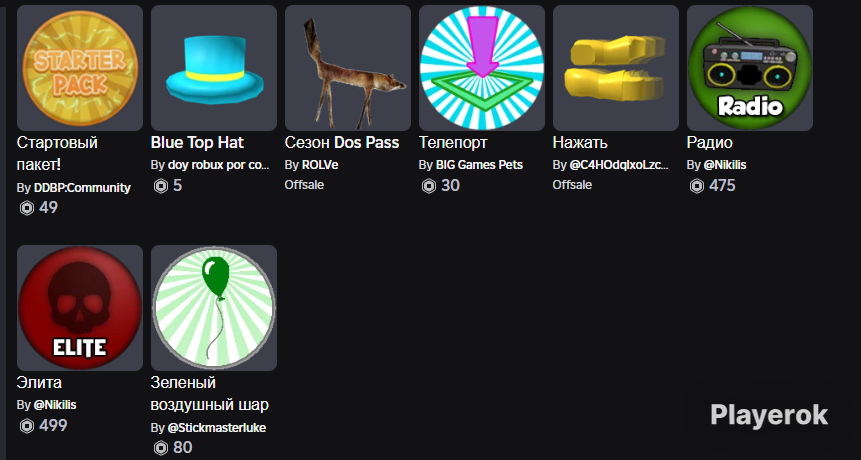The height and width of the screenshot is (460, 861).
Task: Open creator ROLVe's profile link
Action: coord(320,165)
